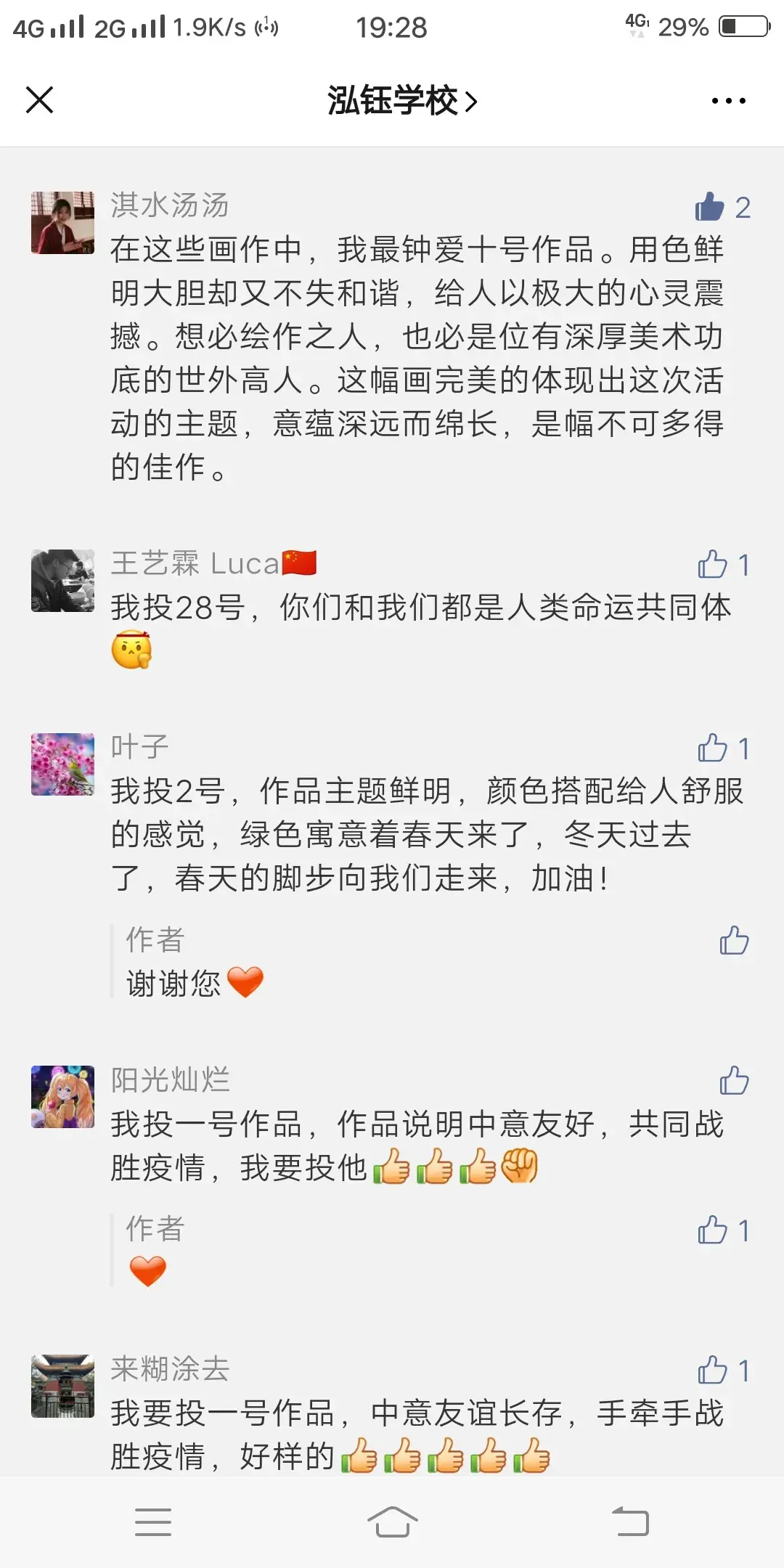Unlike 淇水汤汤's comment

[710, 208]
